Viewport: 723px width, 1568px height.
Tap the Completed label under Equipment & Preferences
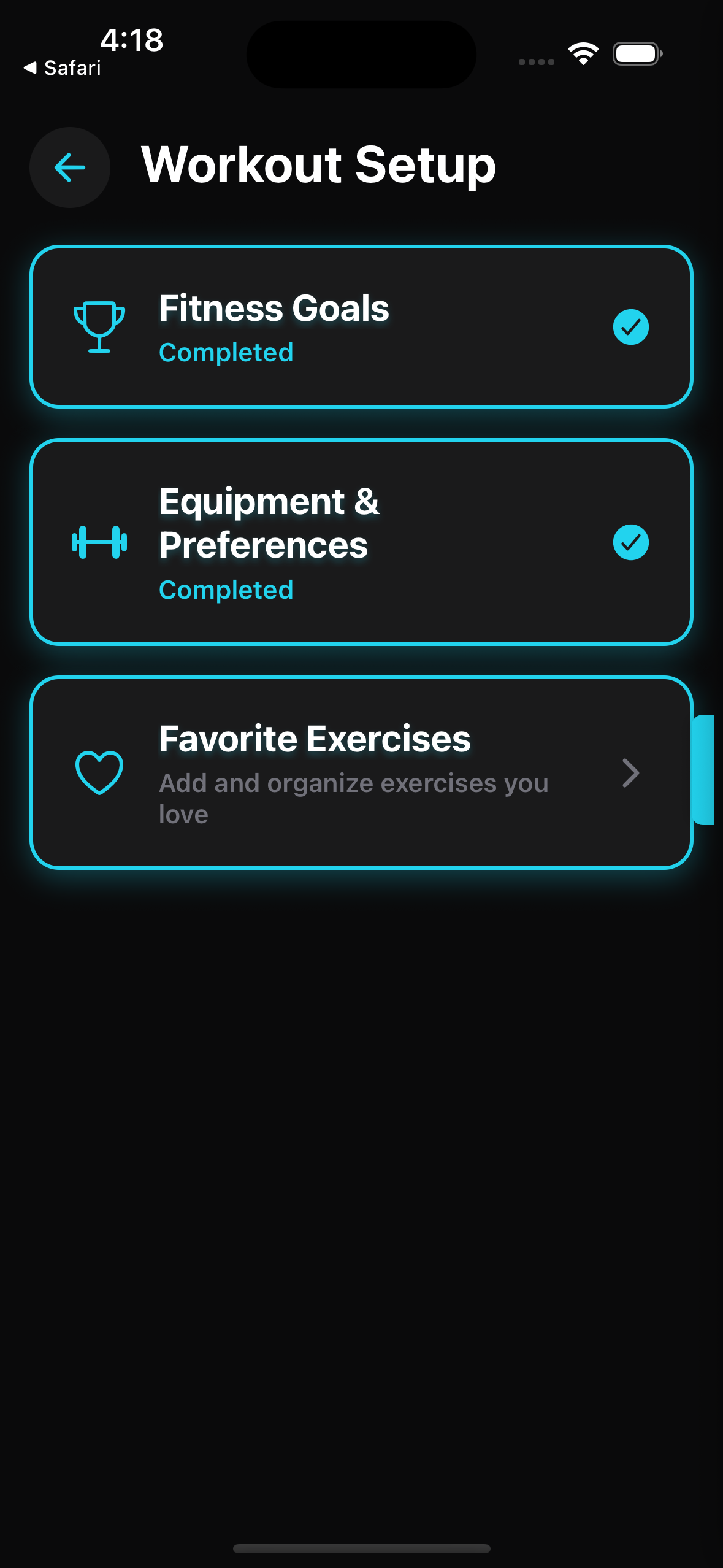(226, 589)
